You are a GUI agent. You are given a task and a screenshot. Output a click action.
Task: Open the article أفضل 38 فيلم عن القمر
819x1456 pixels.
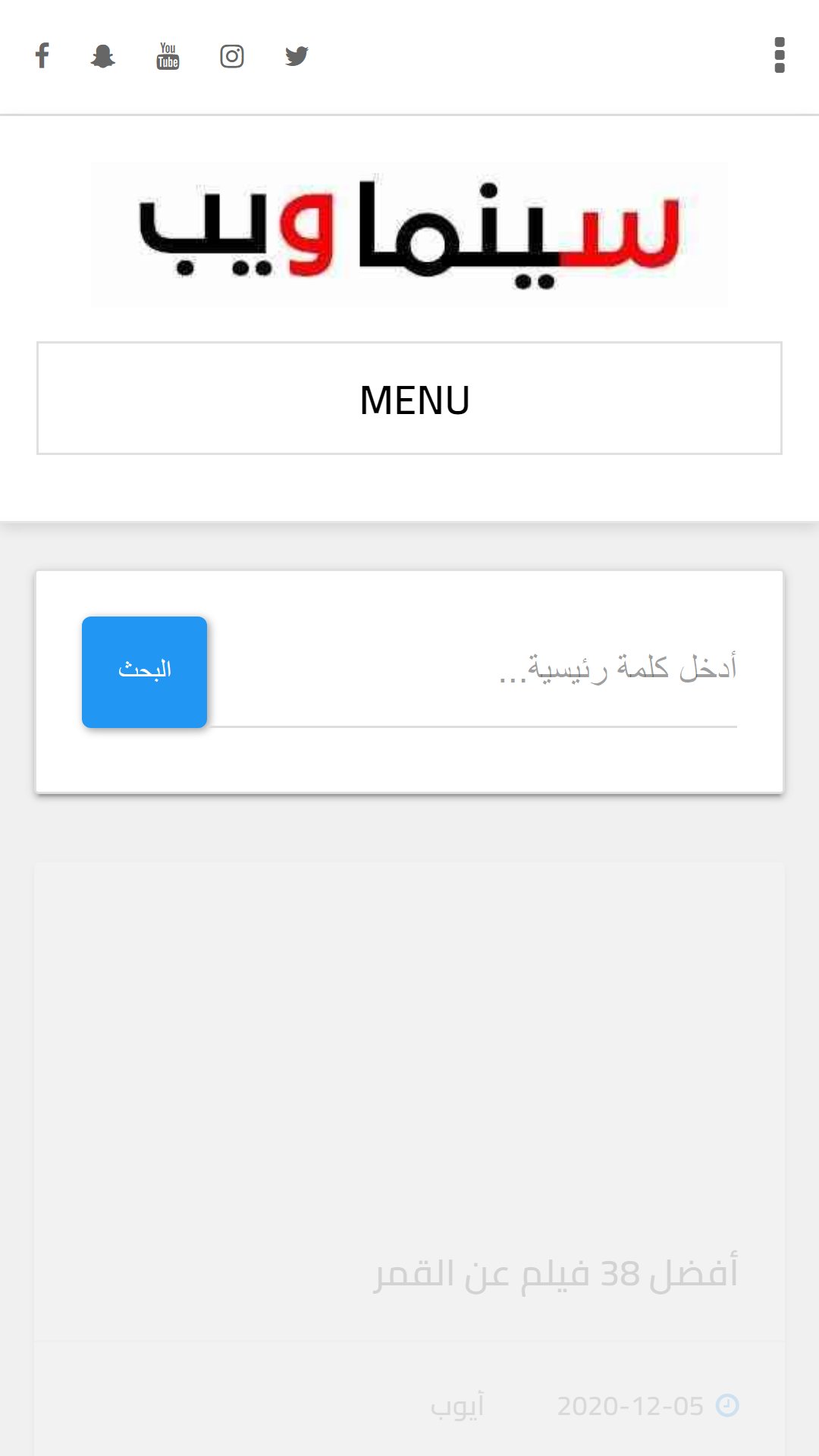click(555, 1274)
